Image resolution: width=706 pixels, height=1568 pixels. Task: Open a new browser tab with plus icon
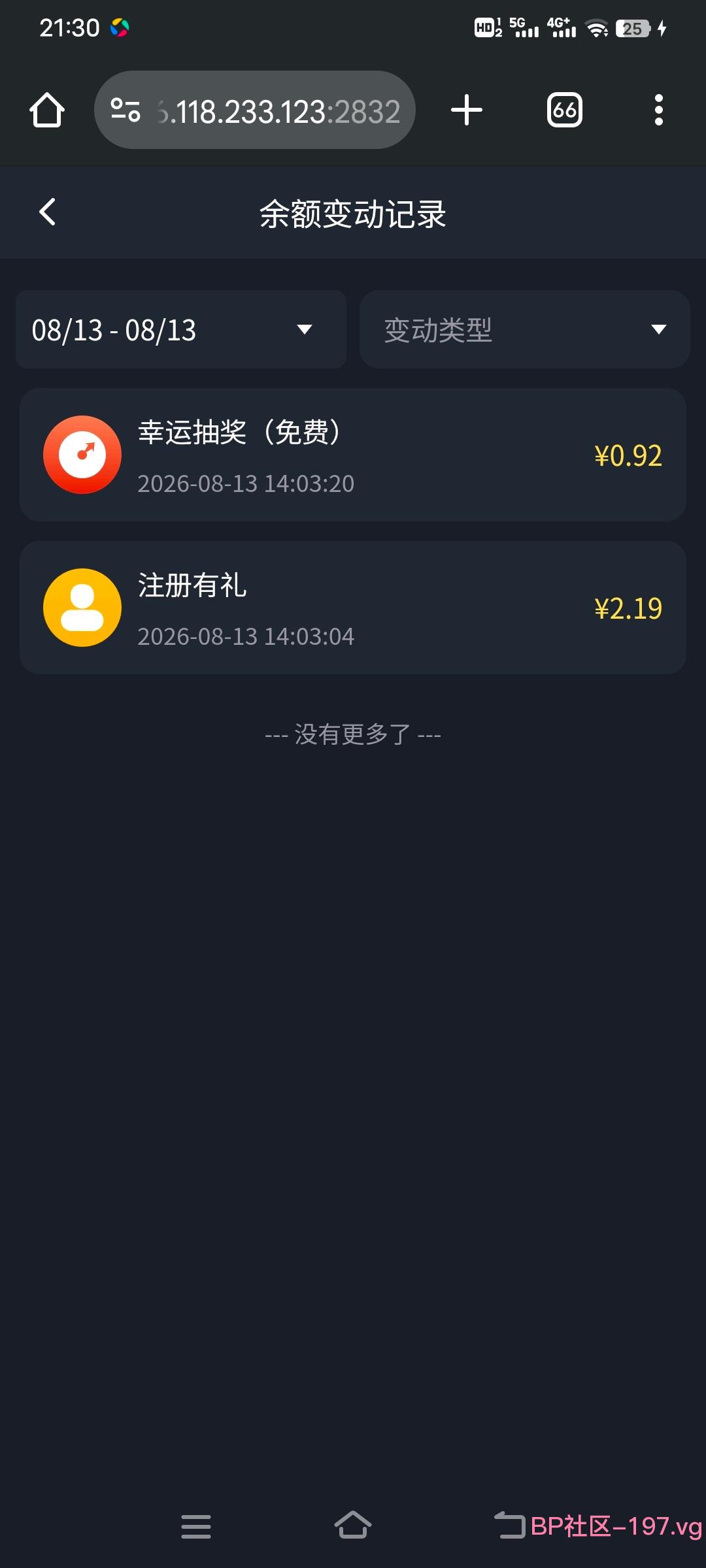point(467,110)
